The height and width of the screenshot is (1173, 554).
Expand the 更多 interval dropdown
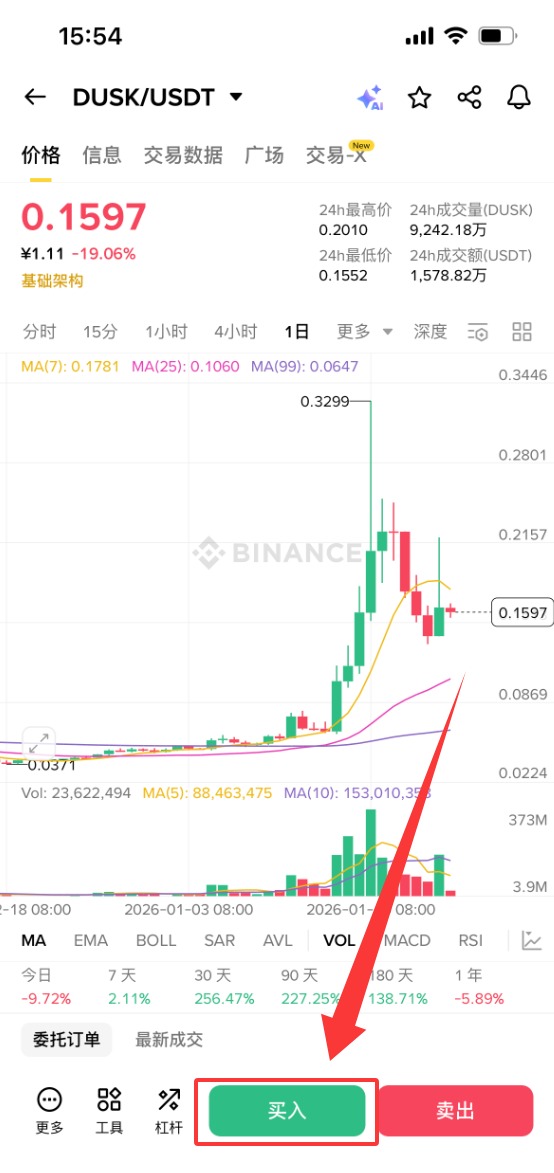pyautogui.click(x=365, y=331)
